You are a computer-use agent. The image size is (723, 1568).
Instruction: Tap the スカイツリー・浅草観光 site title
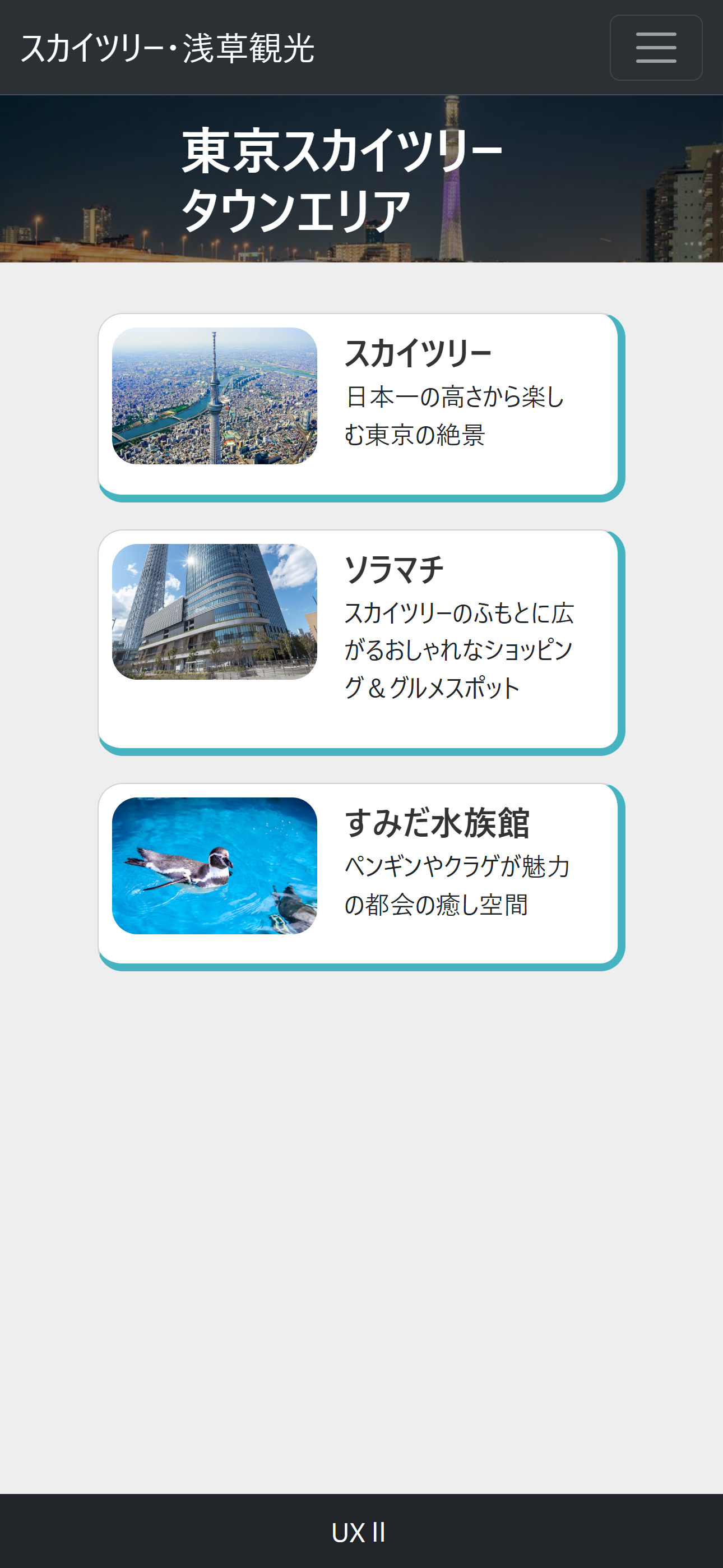168,48
